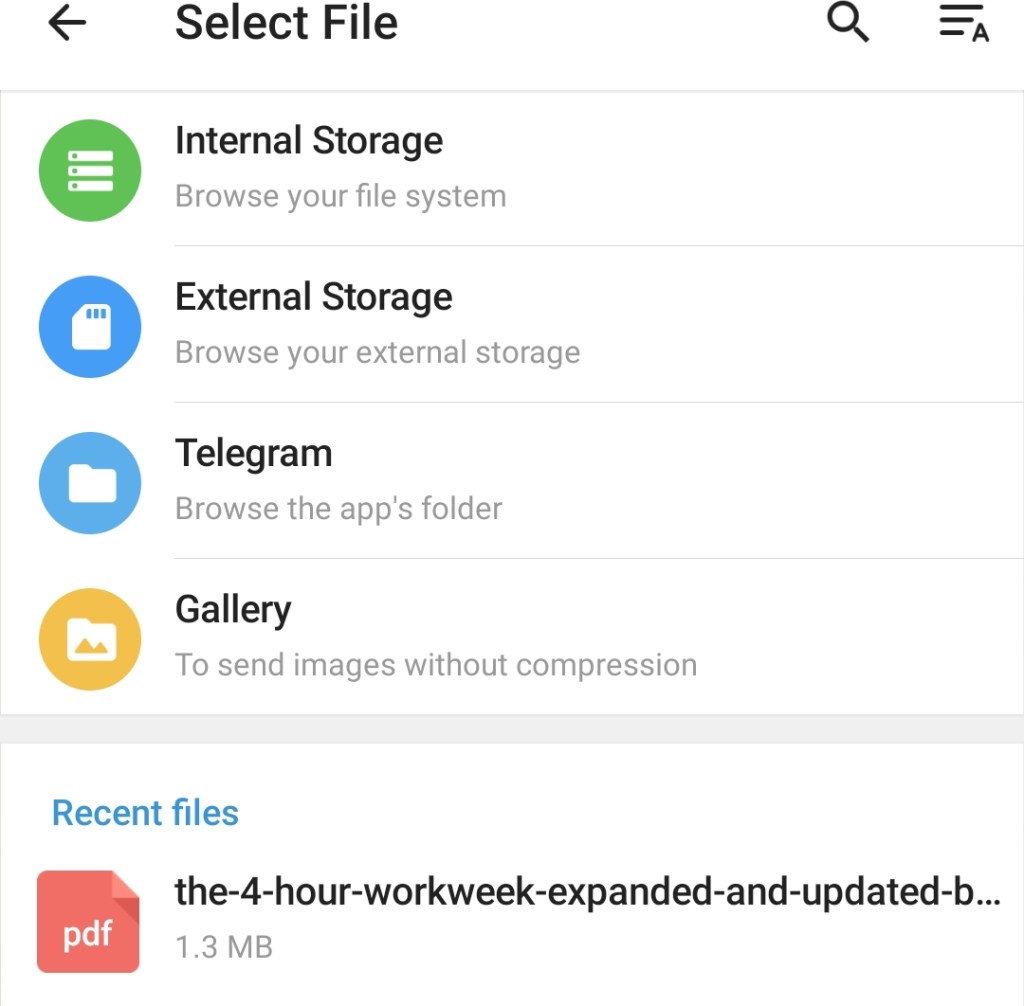Go back from Select File
Viewport: 1024px width, 1006px height.
[67, 24]
